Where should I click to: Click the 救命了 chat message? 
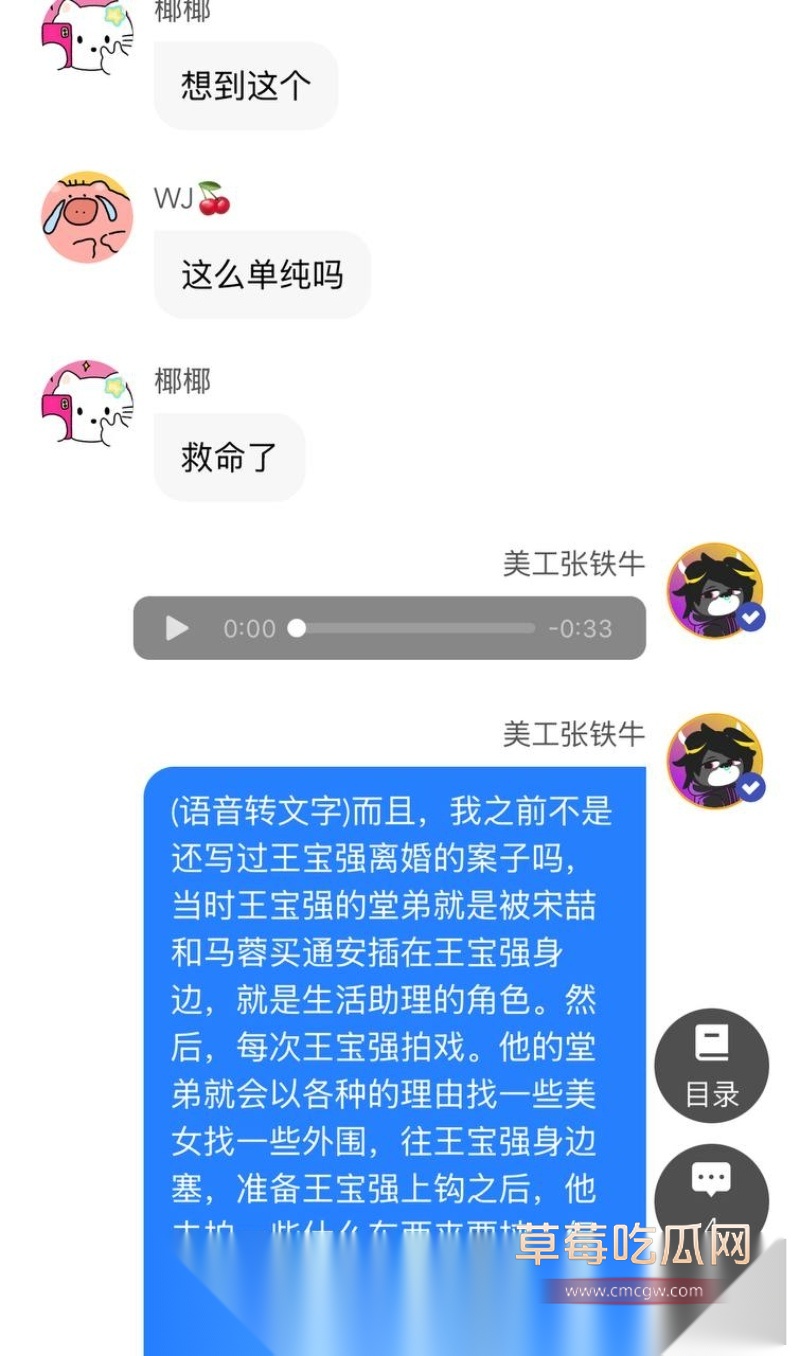[228, 458]
